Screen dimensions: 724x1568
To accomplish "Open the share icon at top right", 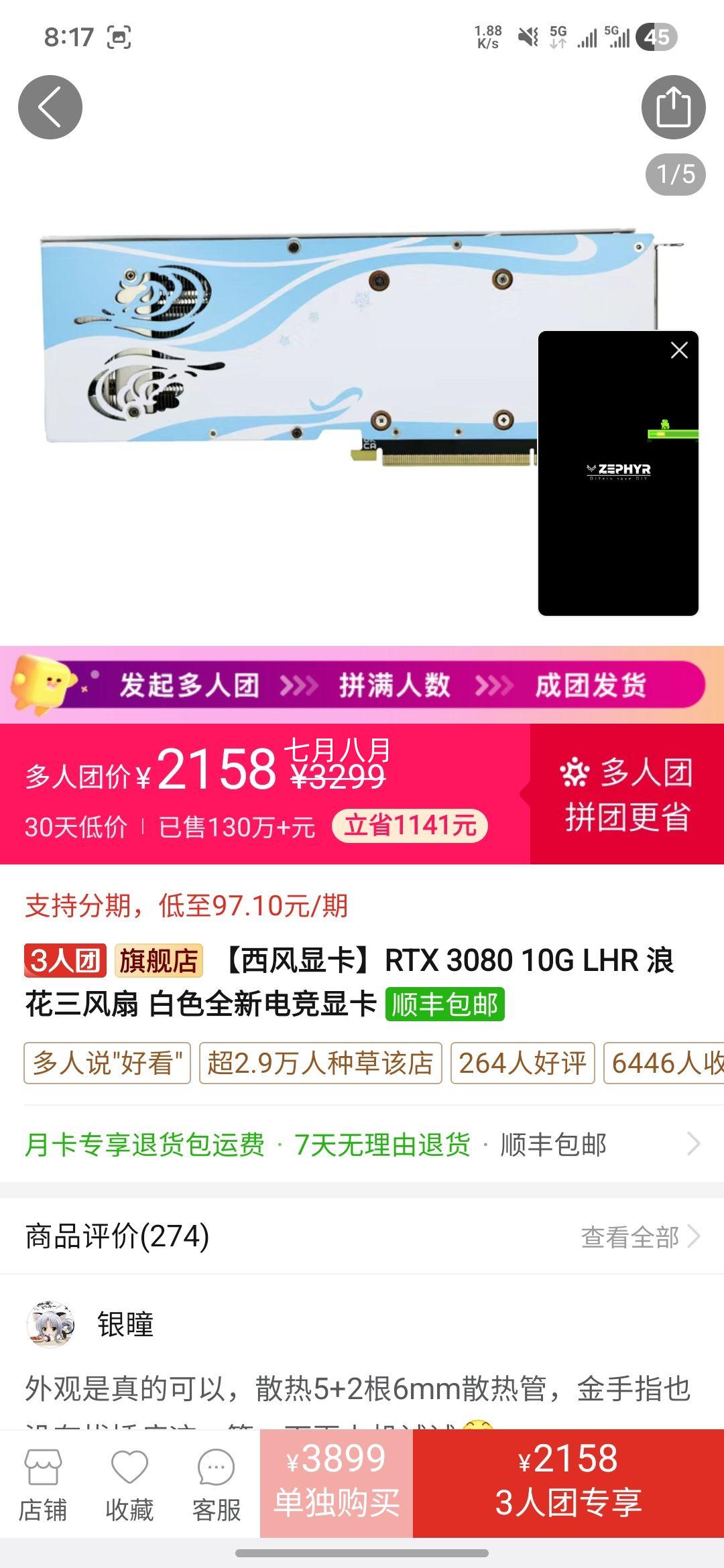I will (x=673, y=105).
